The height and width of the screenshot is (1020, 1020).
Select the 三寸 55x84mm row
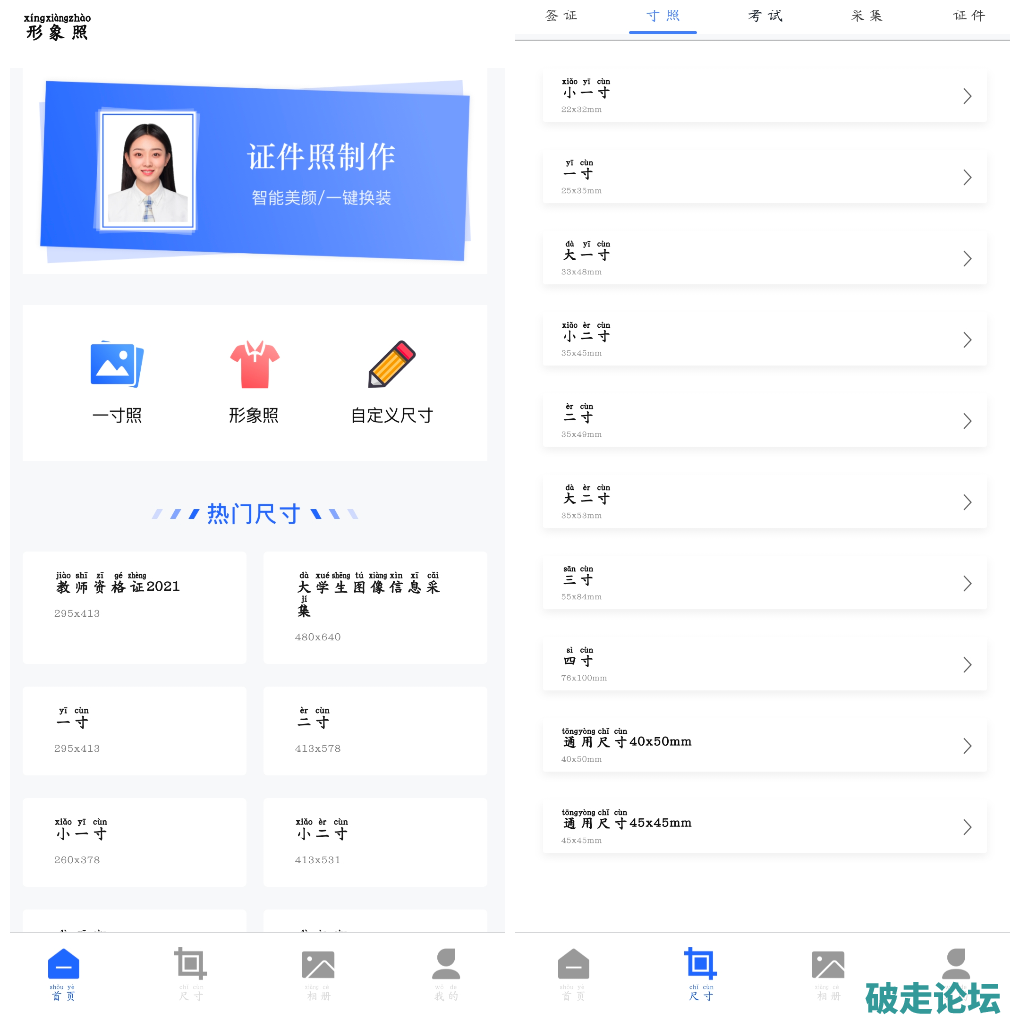tap(764, 583)
